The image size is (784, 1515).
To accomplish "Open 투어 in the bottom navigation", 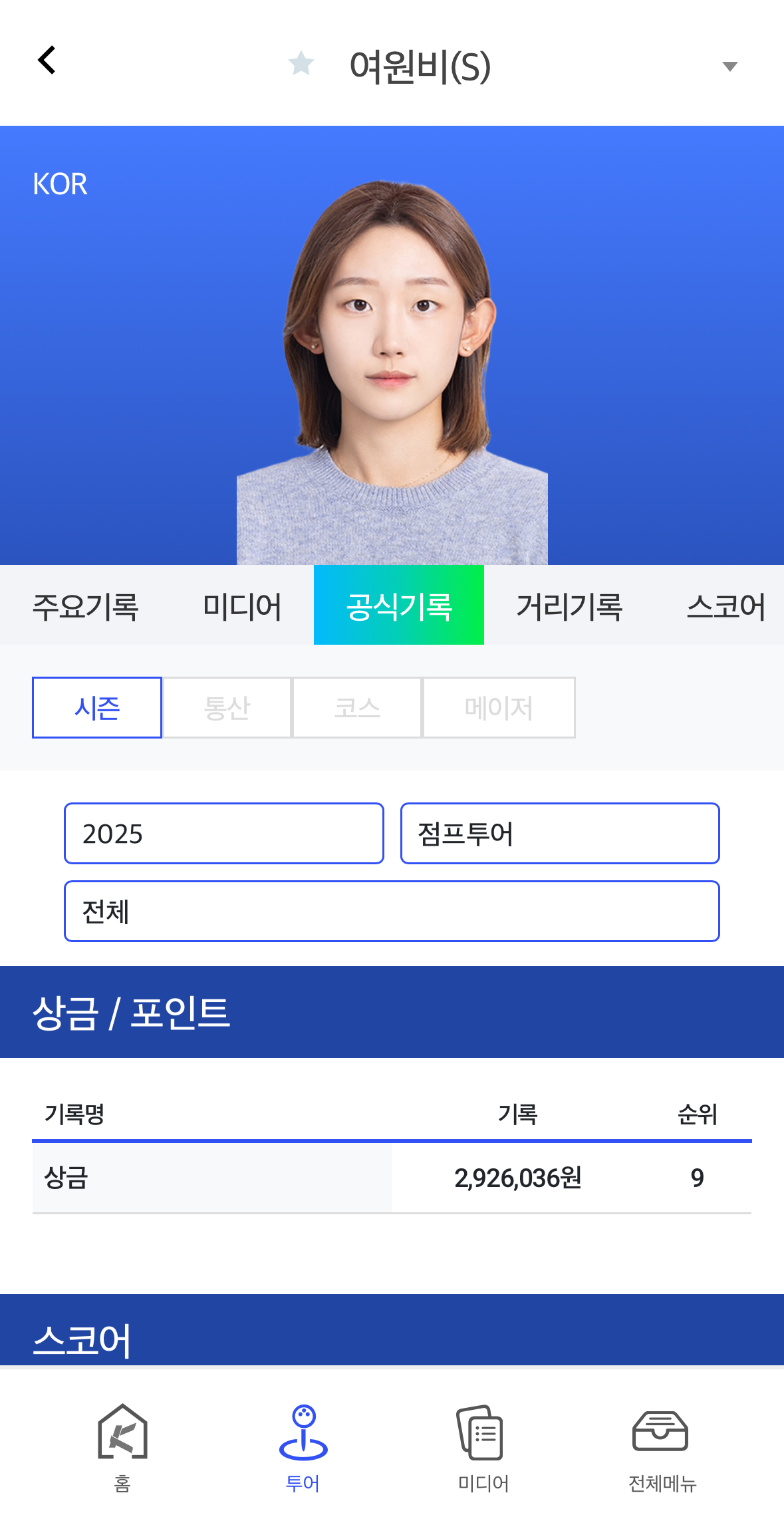I will click(303, 1448).
